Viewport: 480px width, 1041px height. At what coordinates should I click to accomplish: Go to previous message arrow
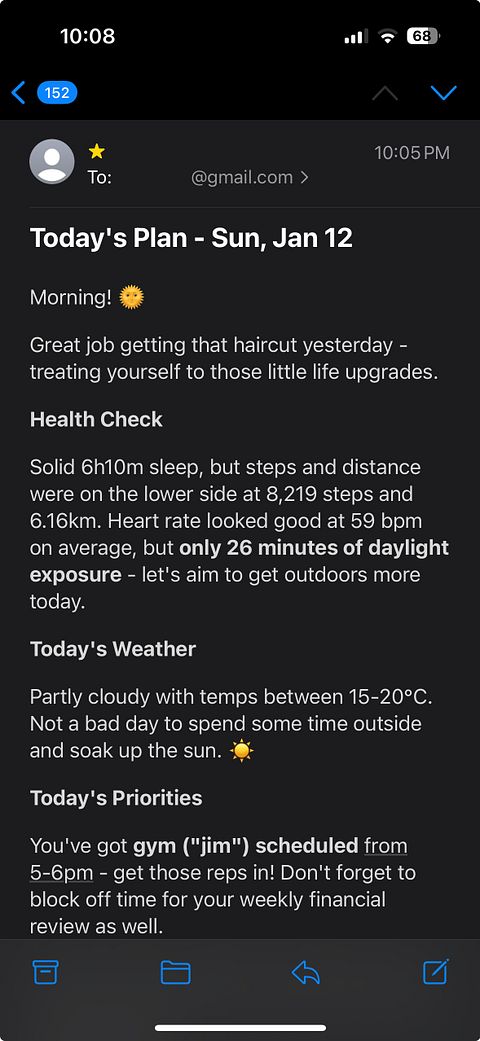point(385,92)
